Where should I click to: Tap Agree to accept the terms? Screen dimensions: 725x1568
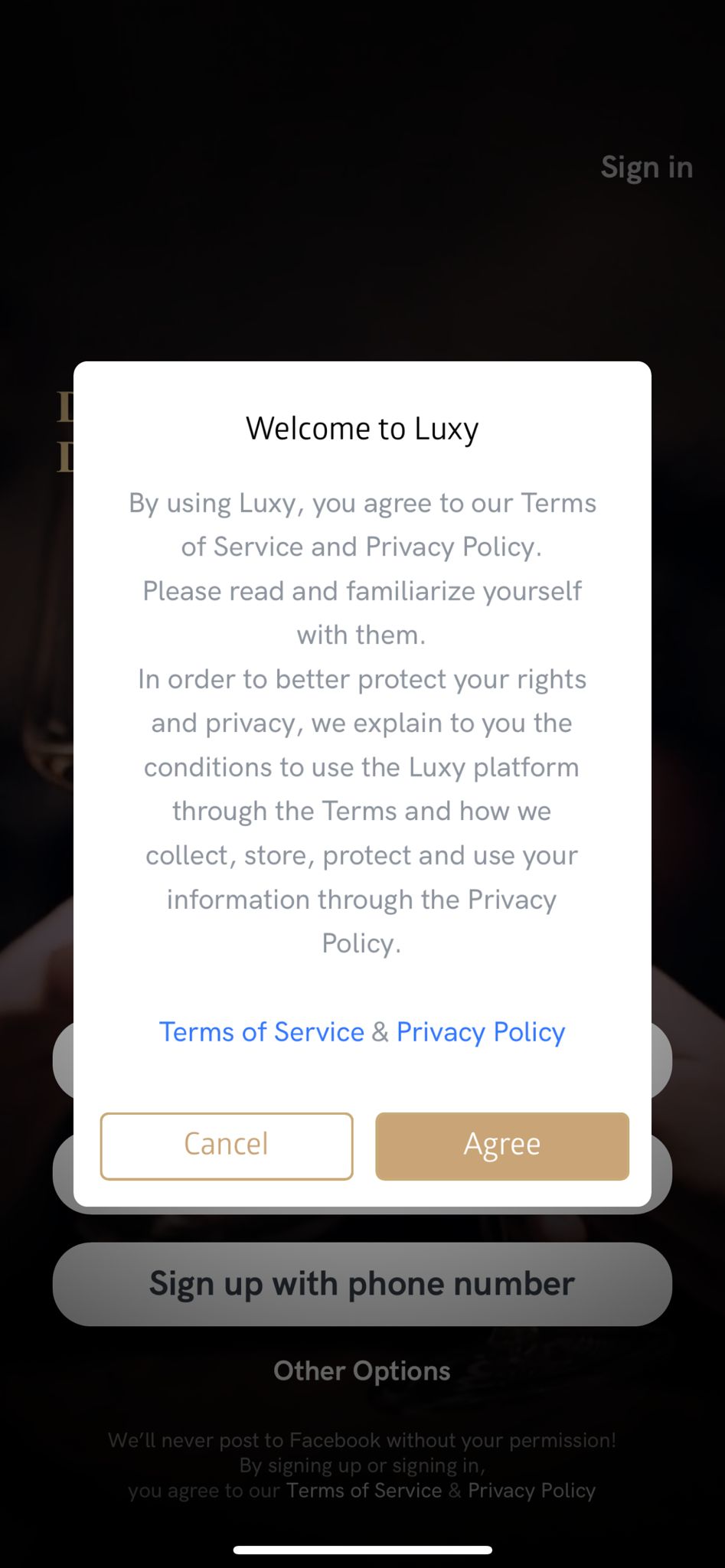[x=502, y=1145]
